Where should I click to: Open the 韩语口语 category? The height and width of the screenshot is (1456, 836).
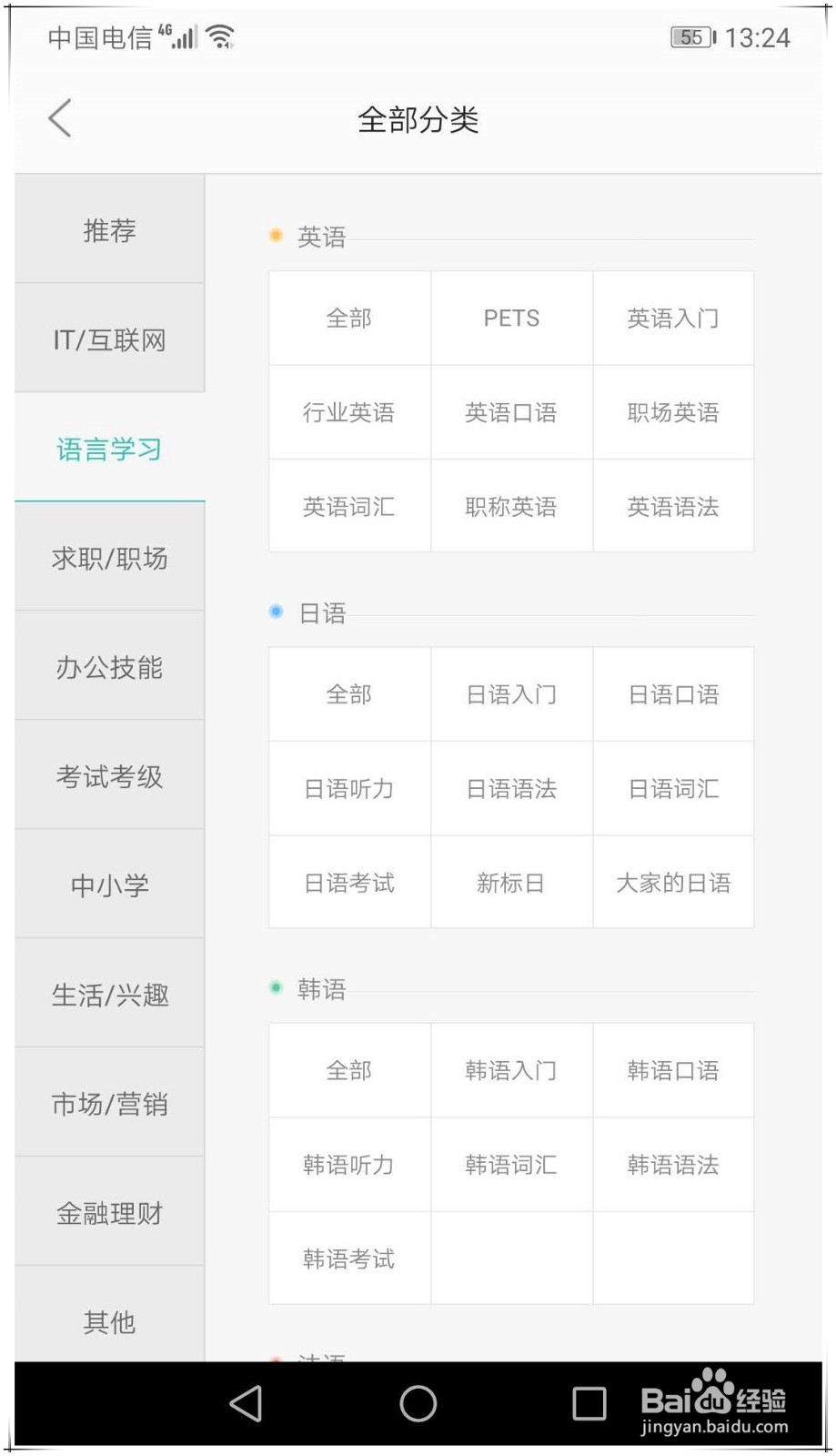point(673,1070)
